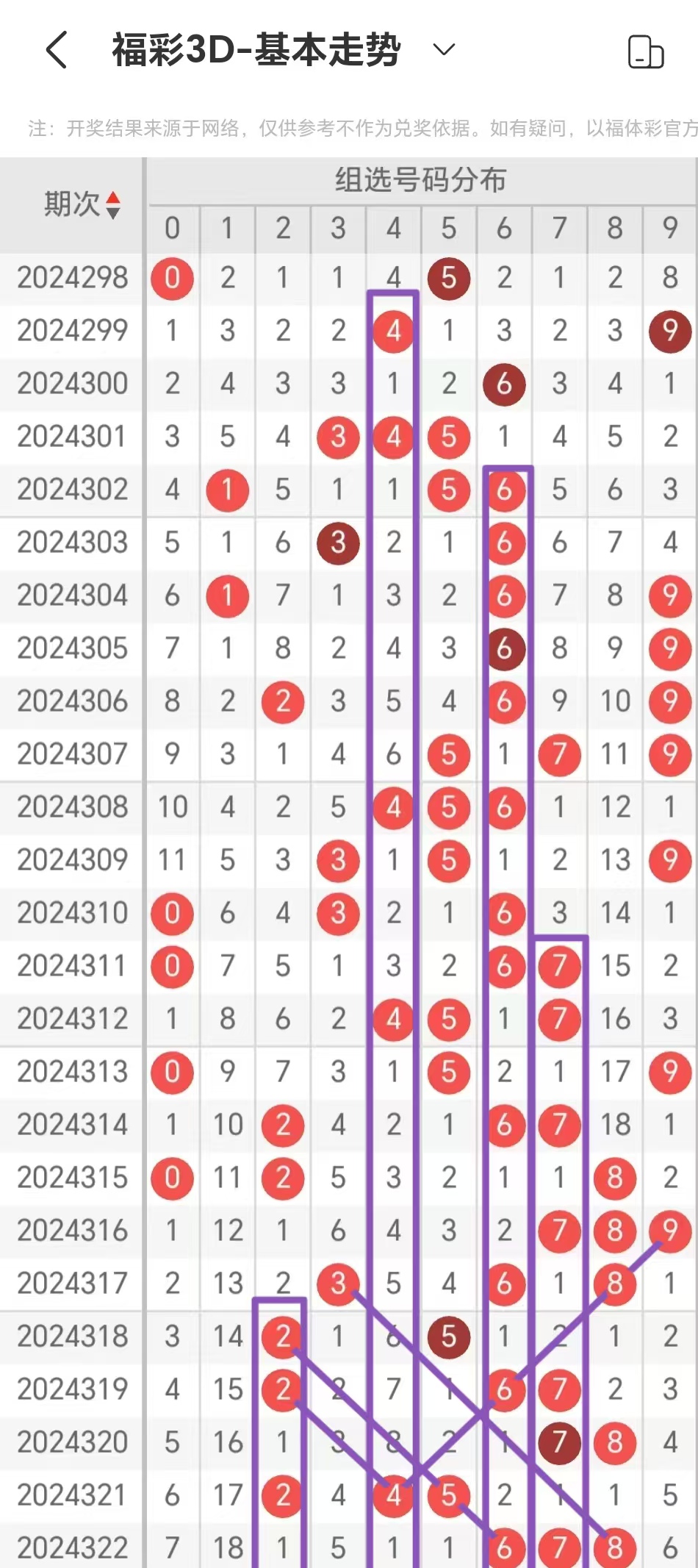Viewport: 698px width, 1568px height.
Task: Tap the screen-orientation icon at top right
Action: (646, 51)
